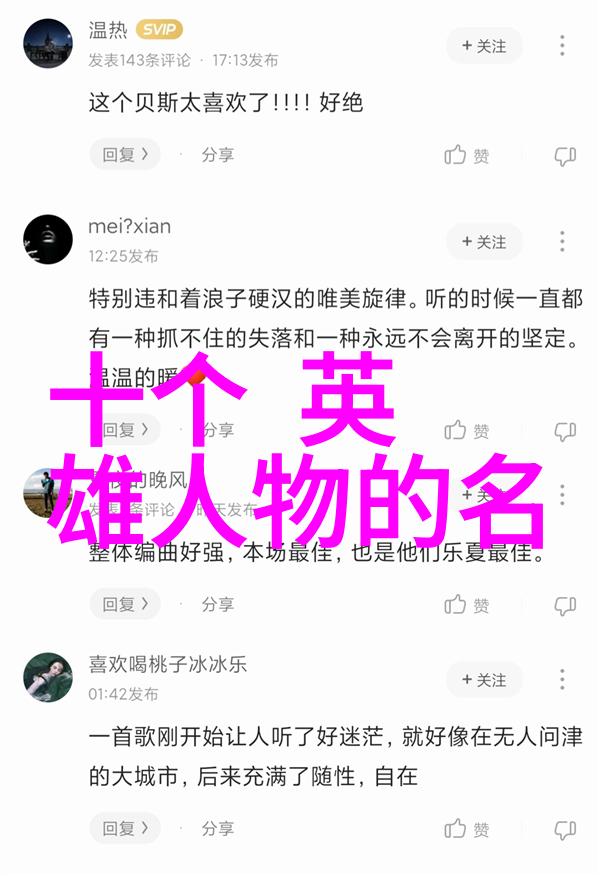
Task: Dislike 喜欢喝桃子冰冰乐's comment
Action: (x=565, y=829)
